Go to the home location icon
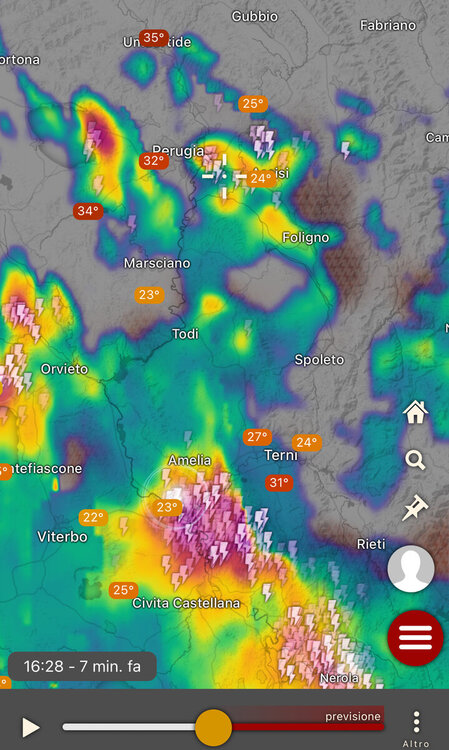Screen dimensions: 449x750 tap(415, 412)
